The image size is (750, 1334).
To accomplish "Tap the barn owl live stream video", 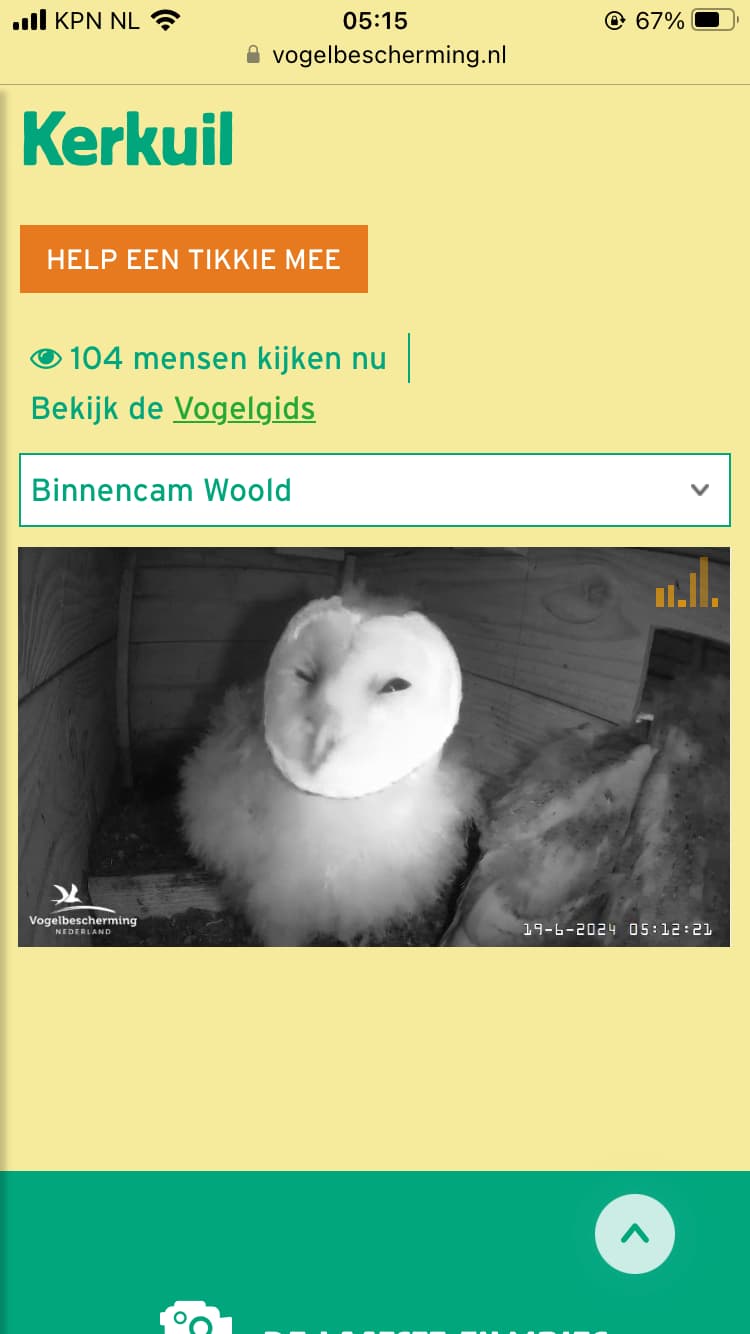I will pyautogui.click(x=374, y=746).
